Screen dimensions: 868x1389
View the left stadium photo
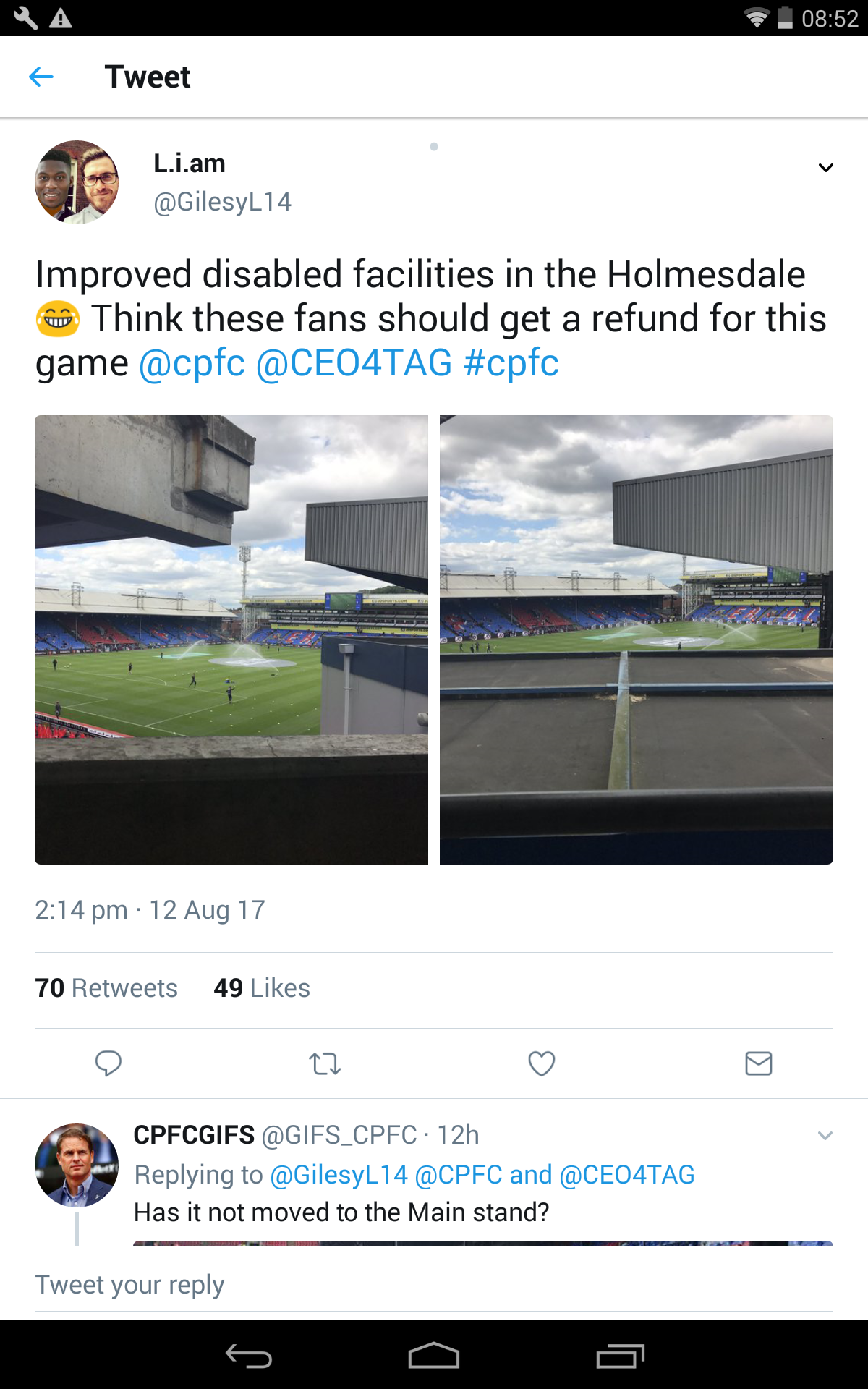coord(231,640)
